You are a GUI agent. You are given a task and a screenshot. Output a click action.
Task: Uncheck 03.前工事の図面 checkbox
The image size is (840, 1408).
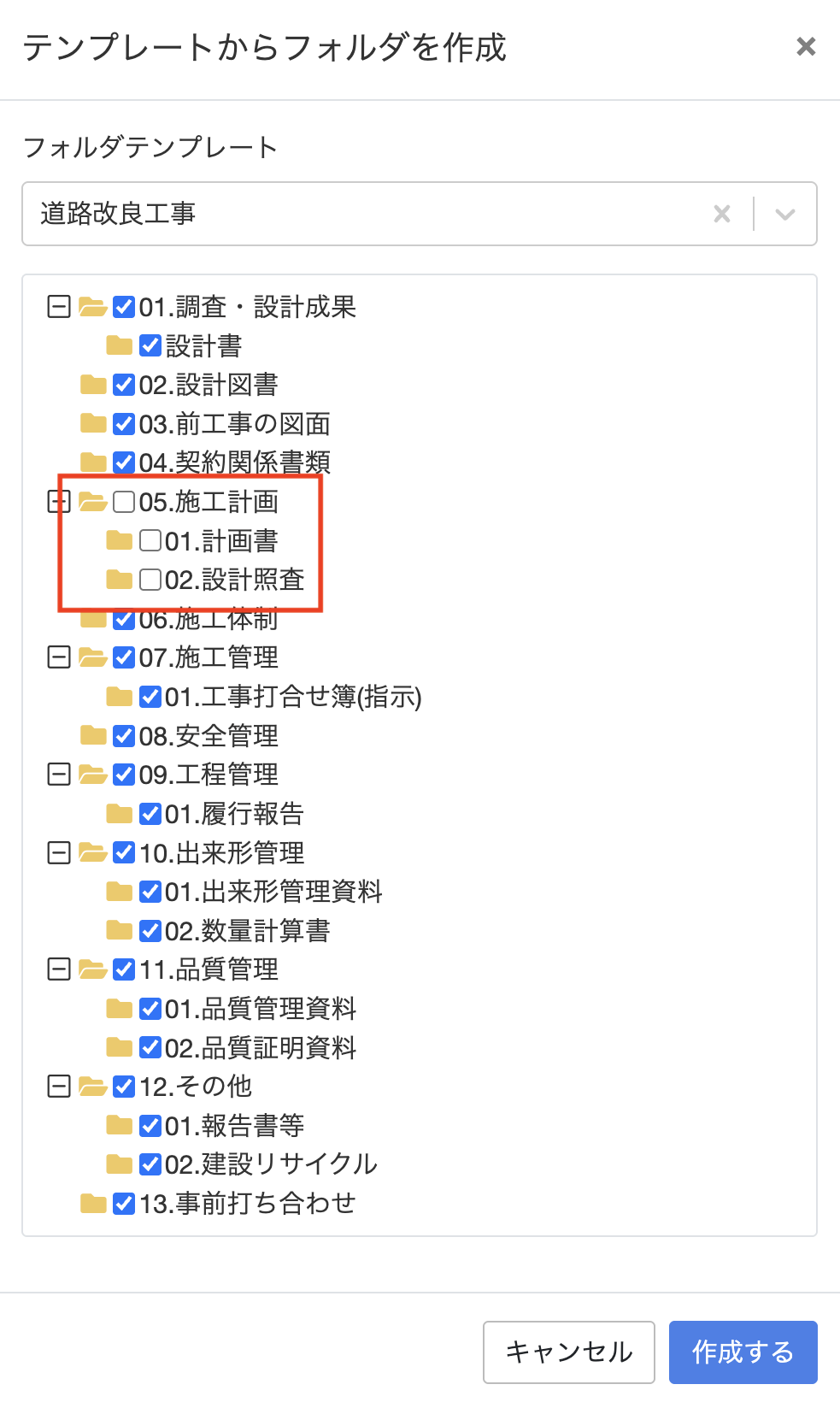point(124,424)
